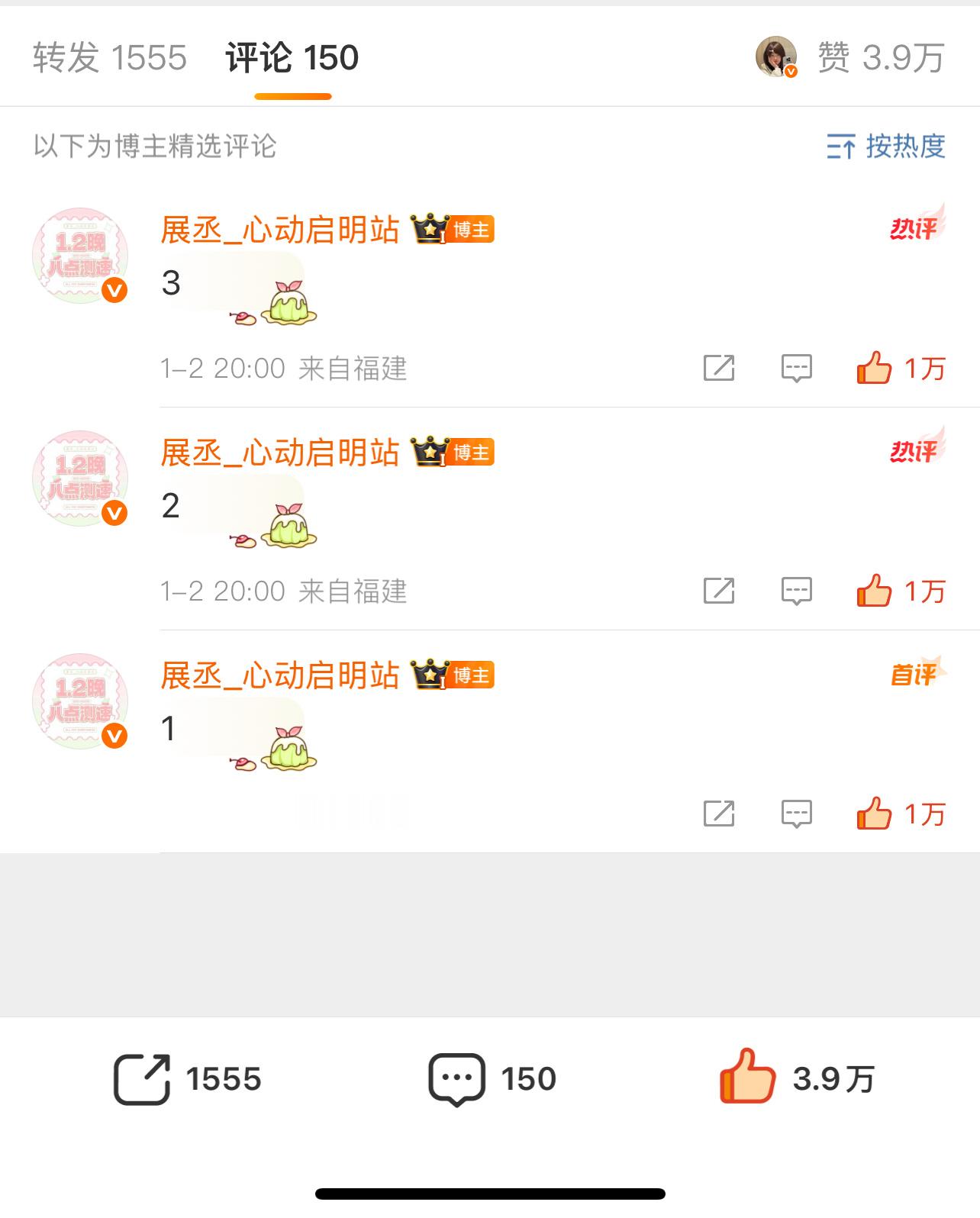980x1218 pixels.
Task: Share the first comment by 展丞_心动启明站
Action: coord(718,369)
